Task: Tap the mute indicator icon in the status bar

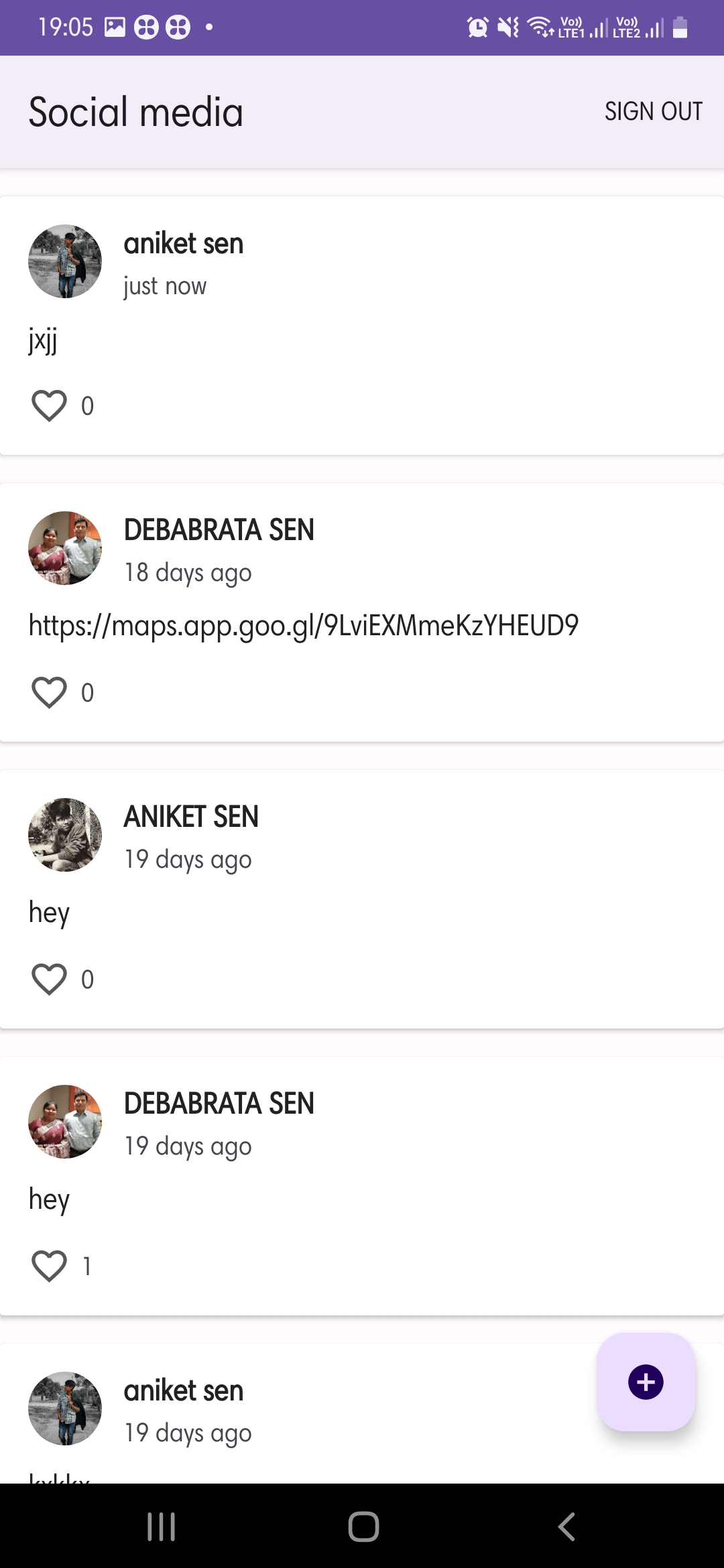Action: (507, 27)
